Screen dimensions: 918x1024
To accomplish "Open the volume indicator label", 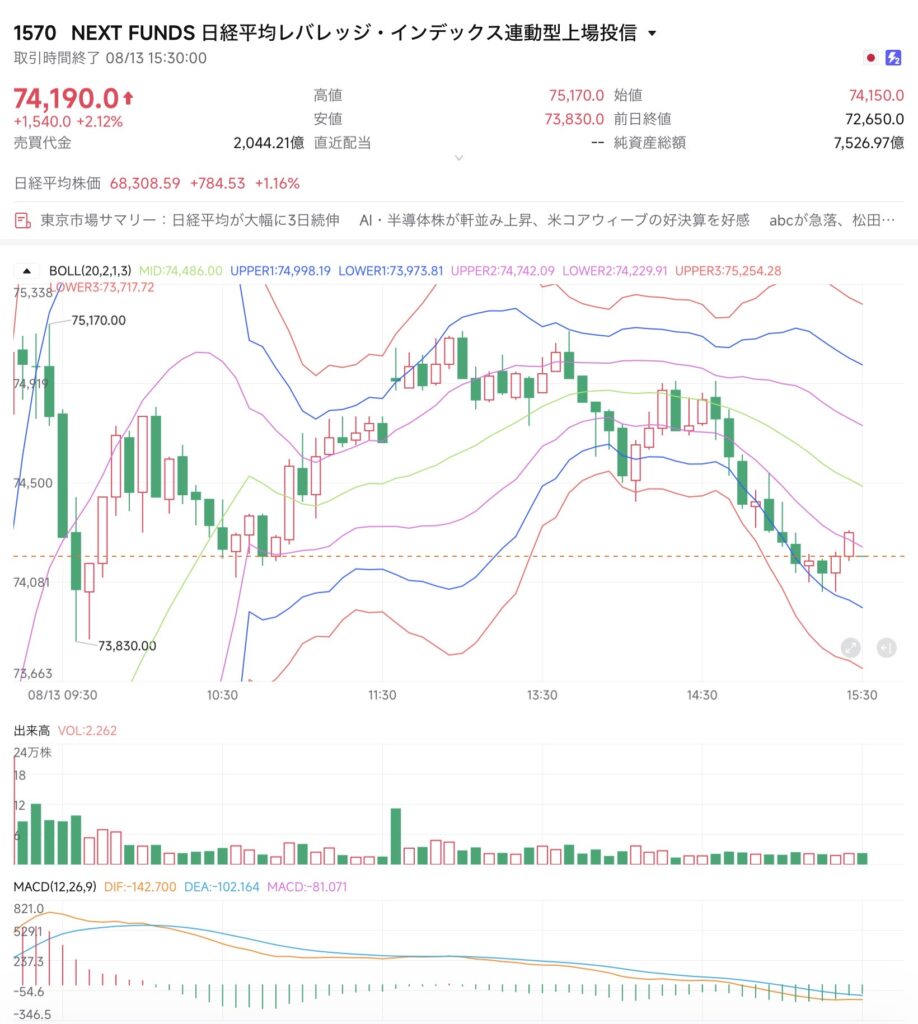I will pos(31,731).
